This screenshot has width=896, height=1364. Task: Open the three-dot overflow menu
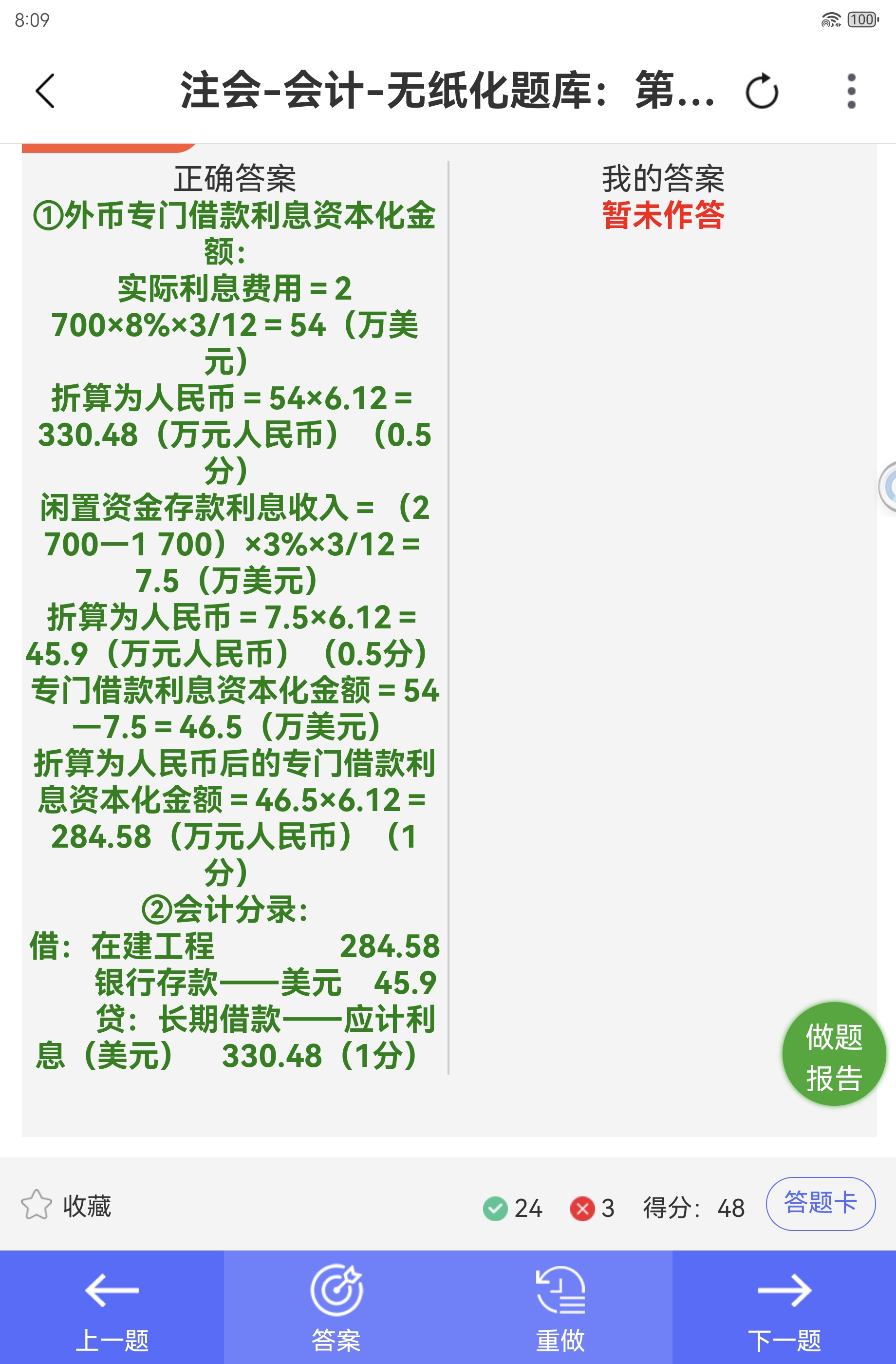(x=851, y=91)
